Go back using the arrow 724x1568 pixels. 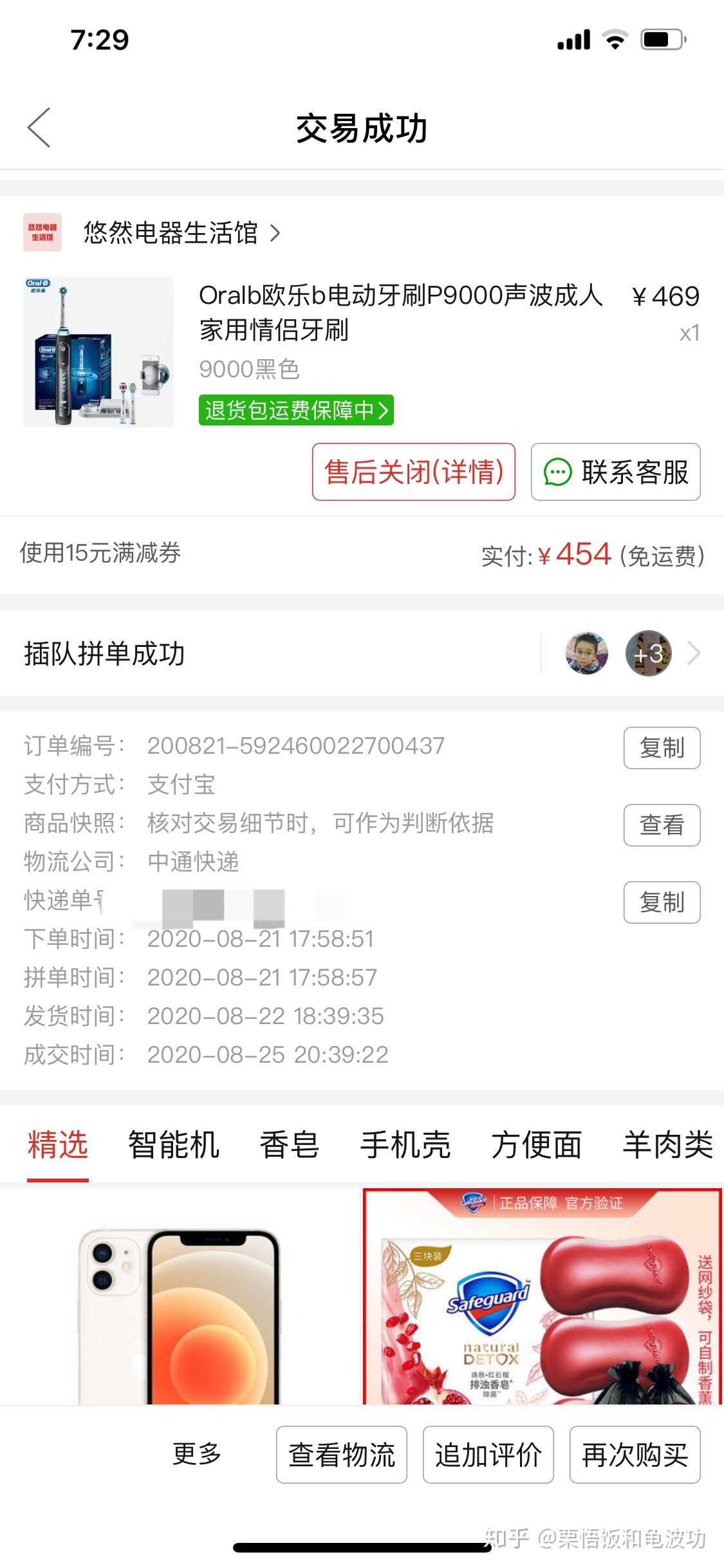point(40,127)
